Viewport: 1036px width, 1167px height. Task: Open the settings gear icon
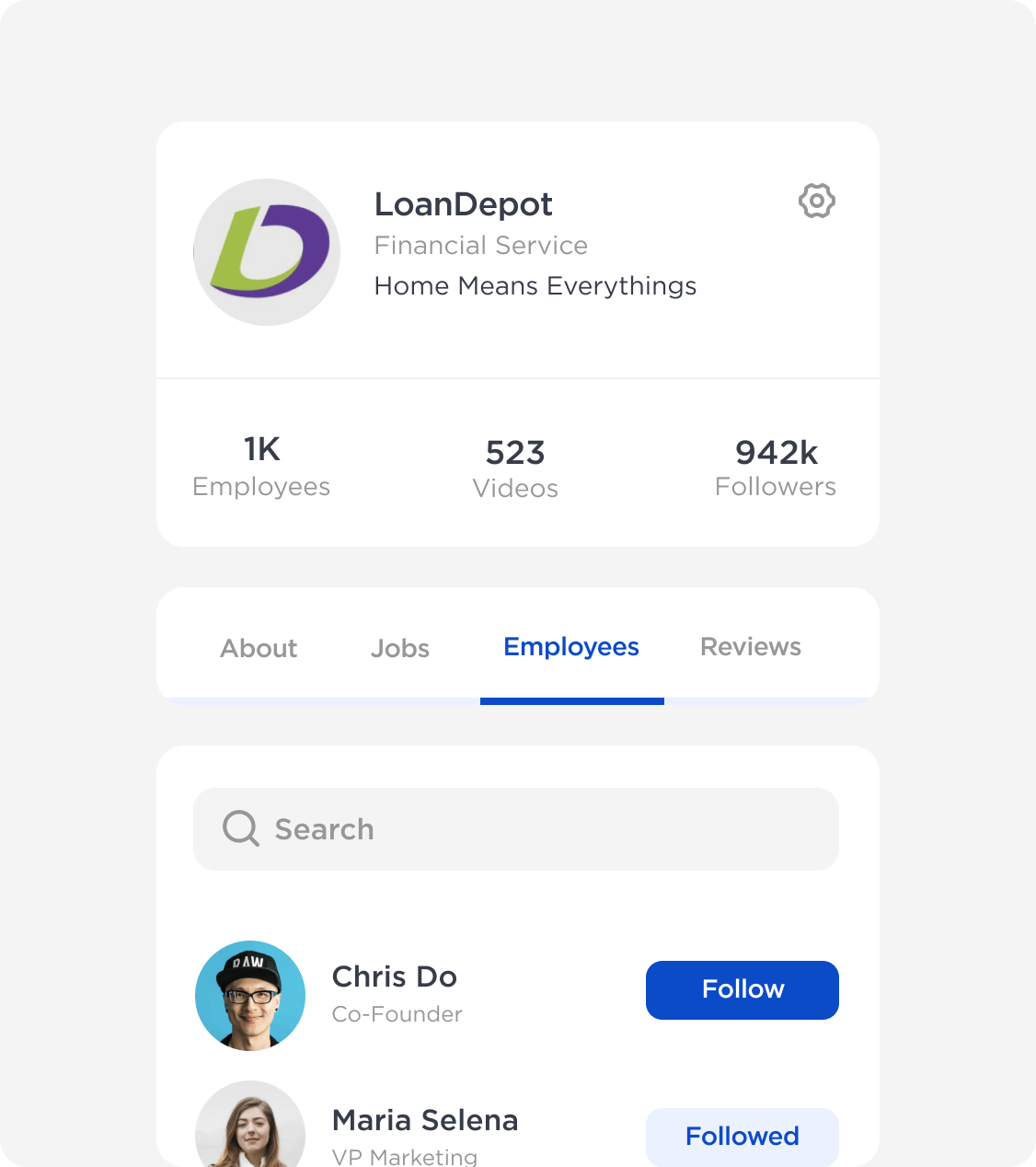[x=816, y=201]
